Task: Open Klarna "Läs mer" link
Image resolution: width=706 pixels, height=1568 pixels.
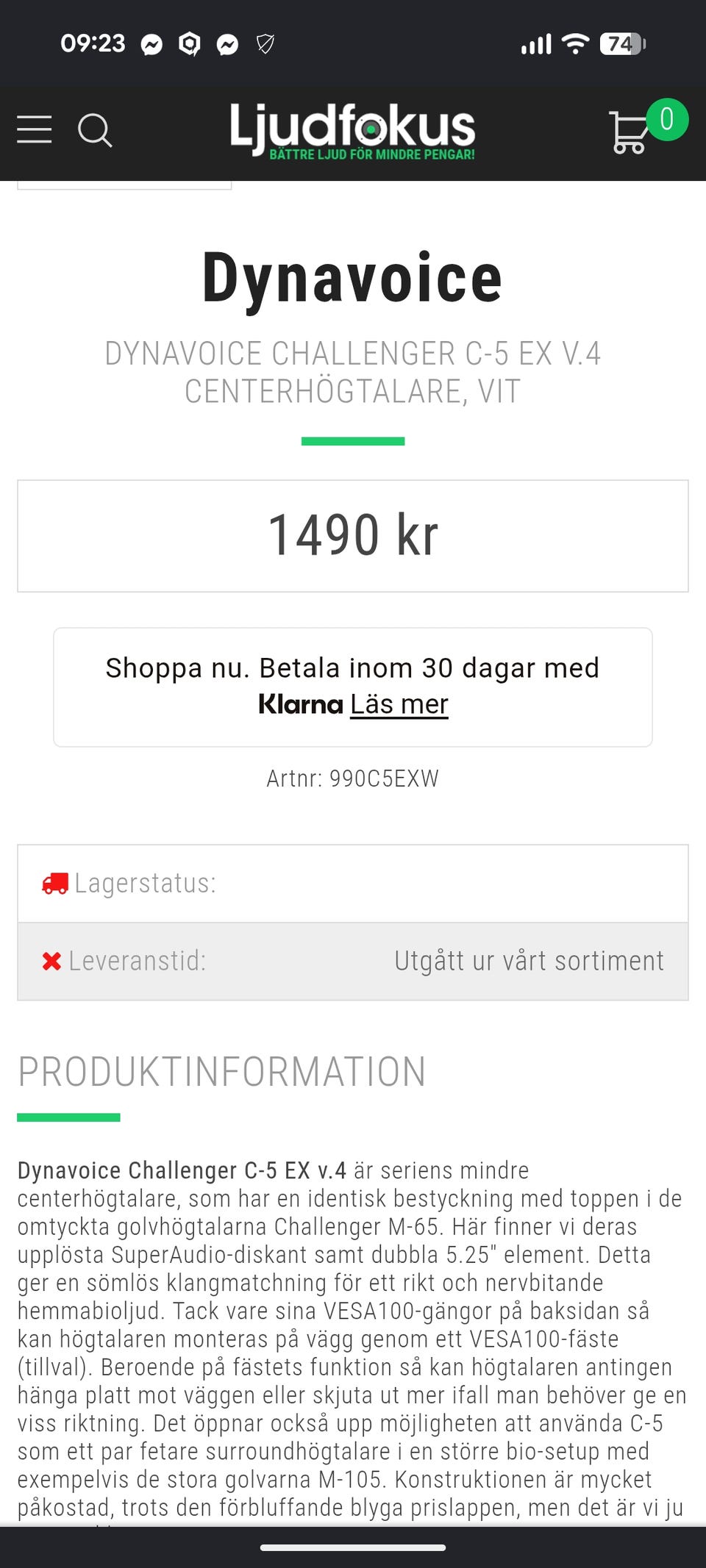Action: [x=399, y=704]
